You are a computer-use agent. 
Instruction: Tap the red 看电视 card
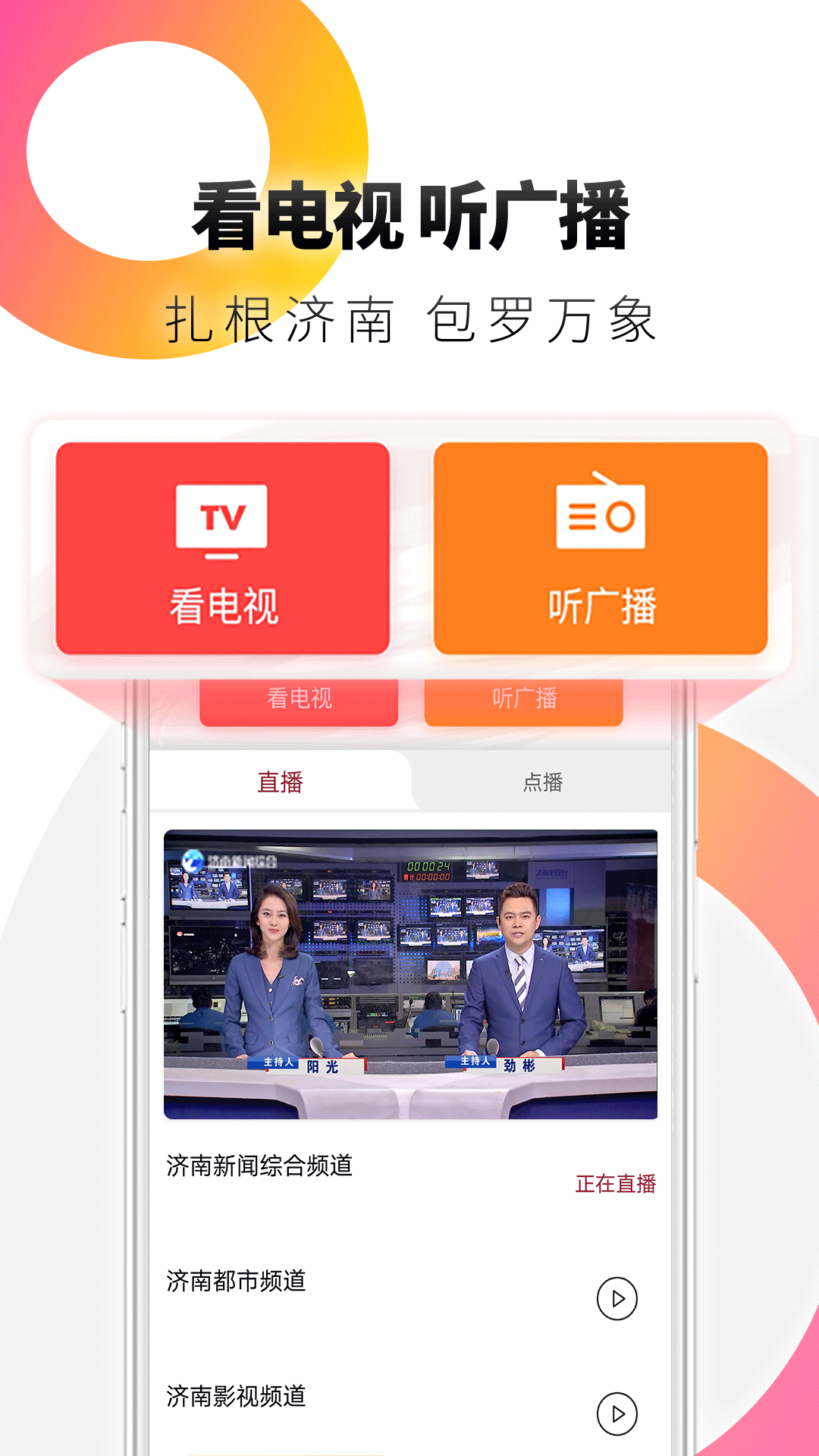click(221, 548)
